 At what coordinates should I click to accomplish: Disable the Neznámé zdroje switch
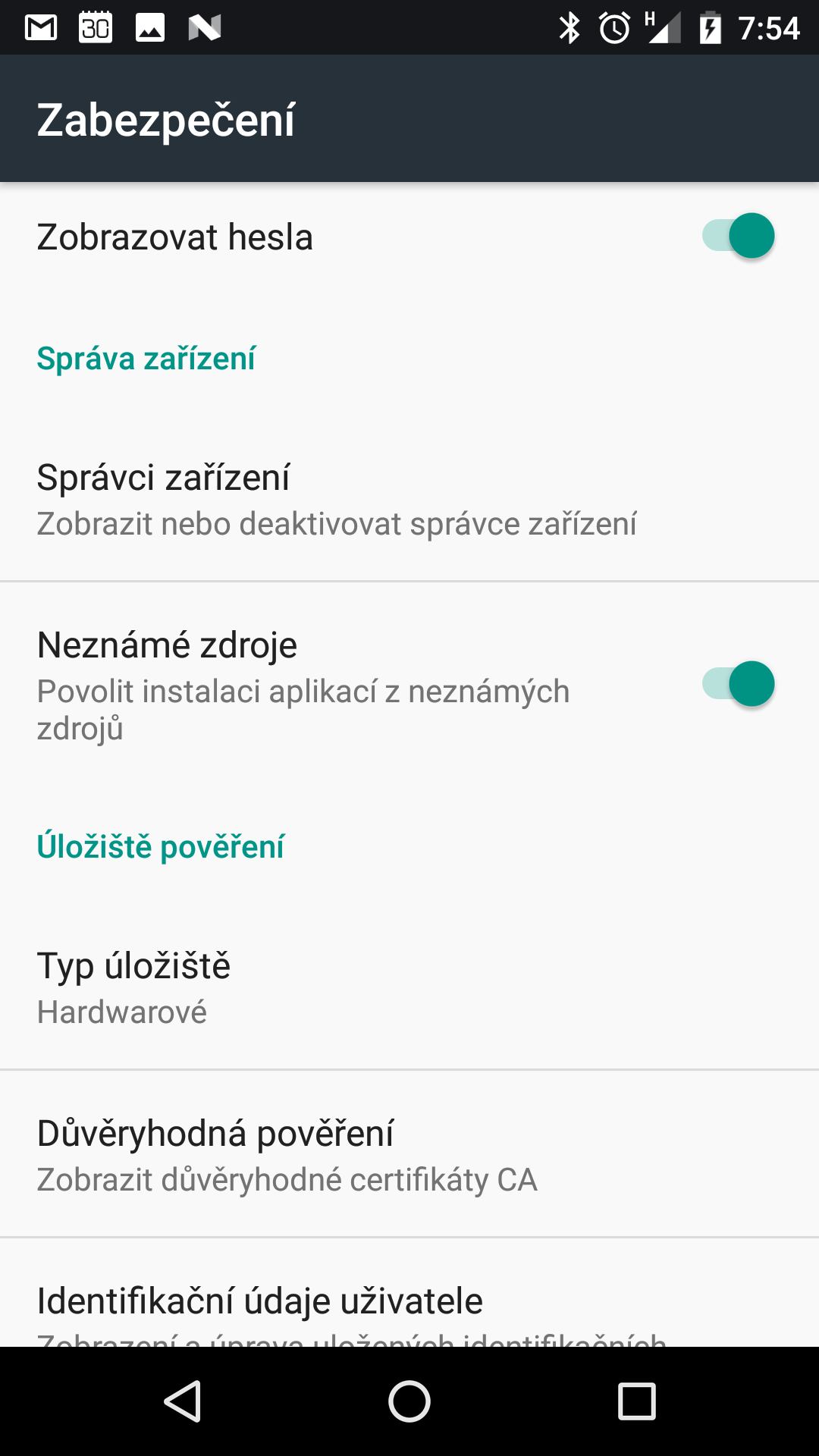click(738, 684)
